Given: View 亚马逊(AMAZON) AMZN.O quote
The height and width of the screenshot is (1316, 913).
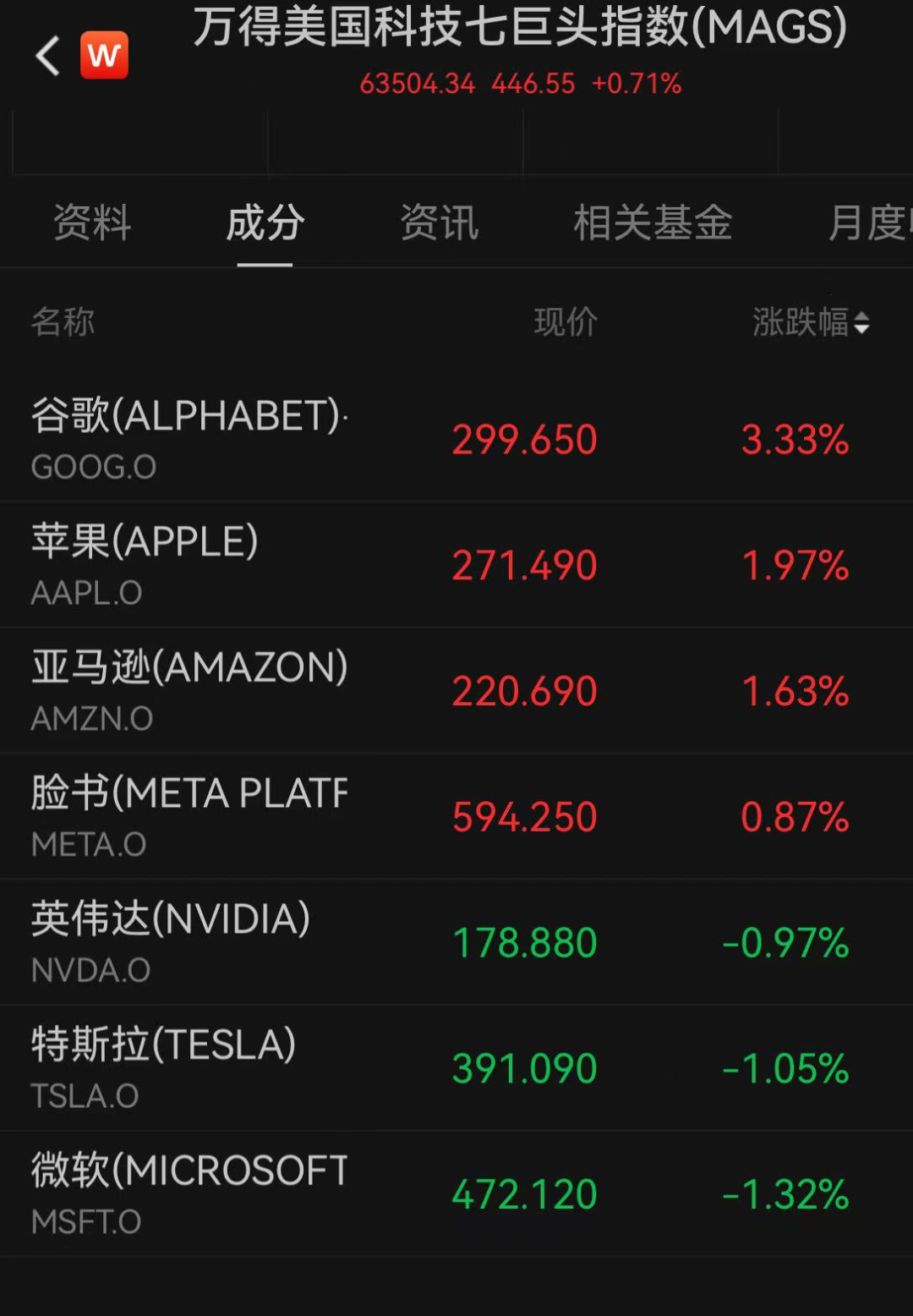Looking at the screenshot, I should coord(338,688).
